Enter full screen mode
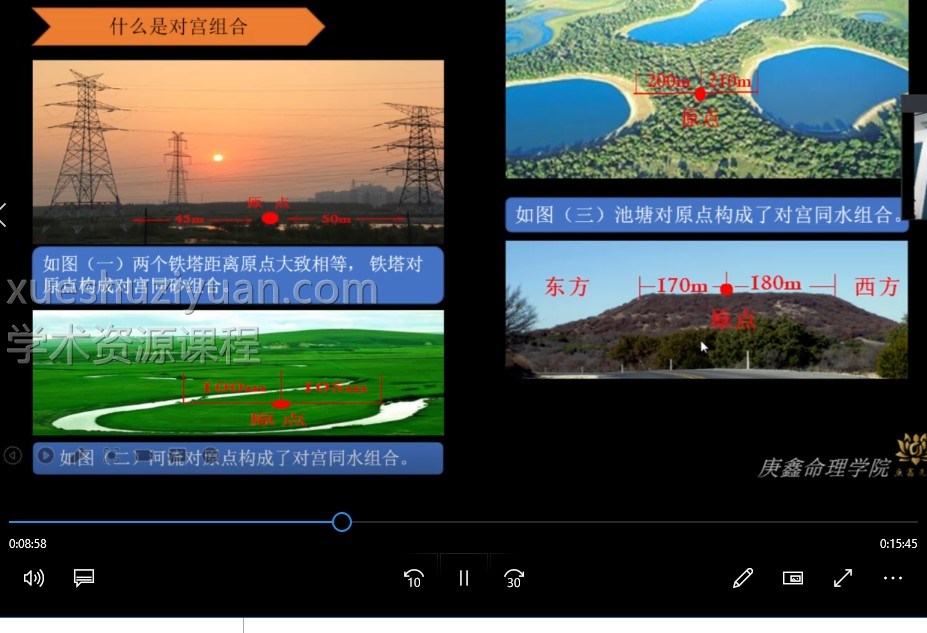This screenshot has width=927, height=633. (843, 578)
